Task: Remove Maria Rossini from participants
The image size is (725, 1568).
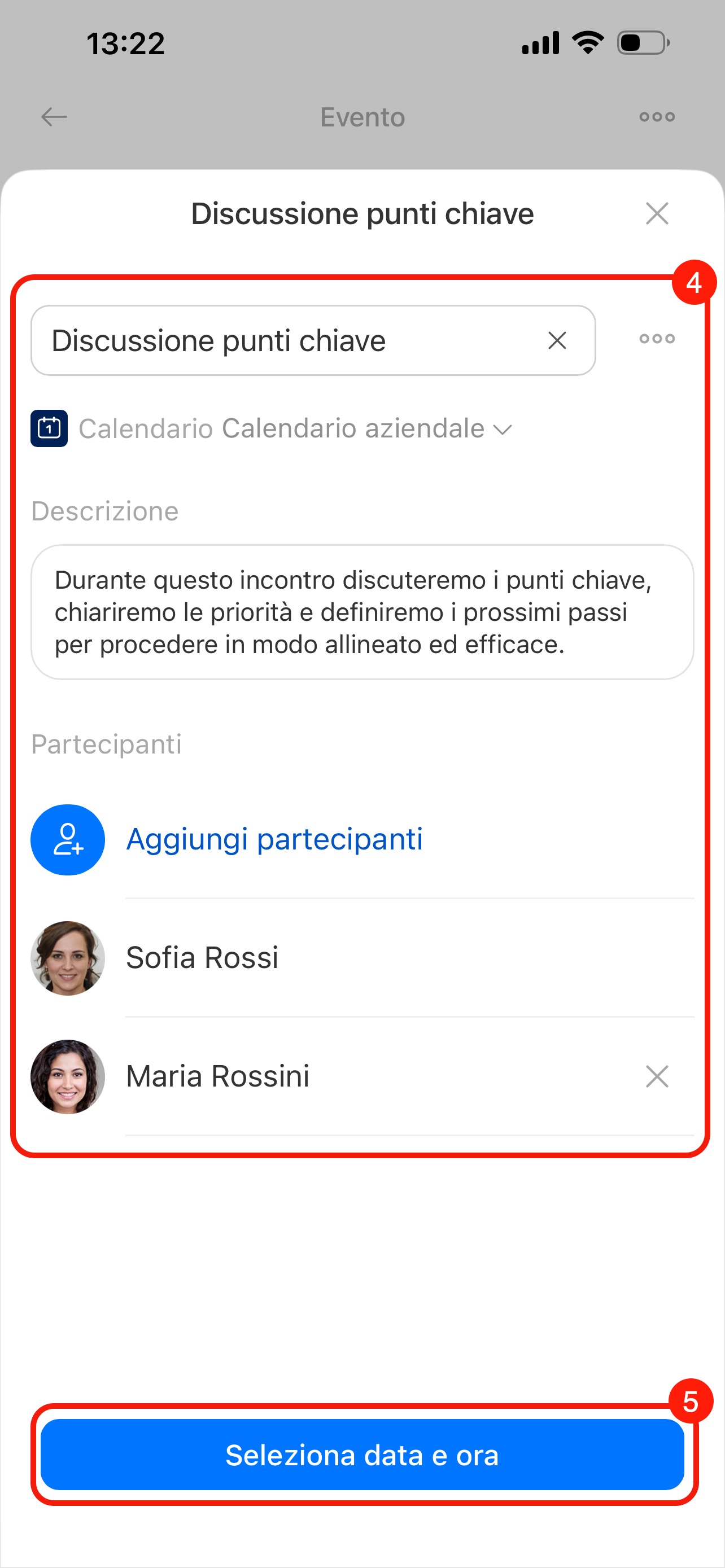Action: pyautogui.click(x=657, y=1076)
